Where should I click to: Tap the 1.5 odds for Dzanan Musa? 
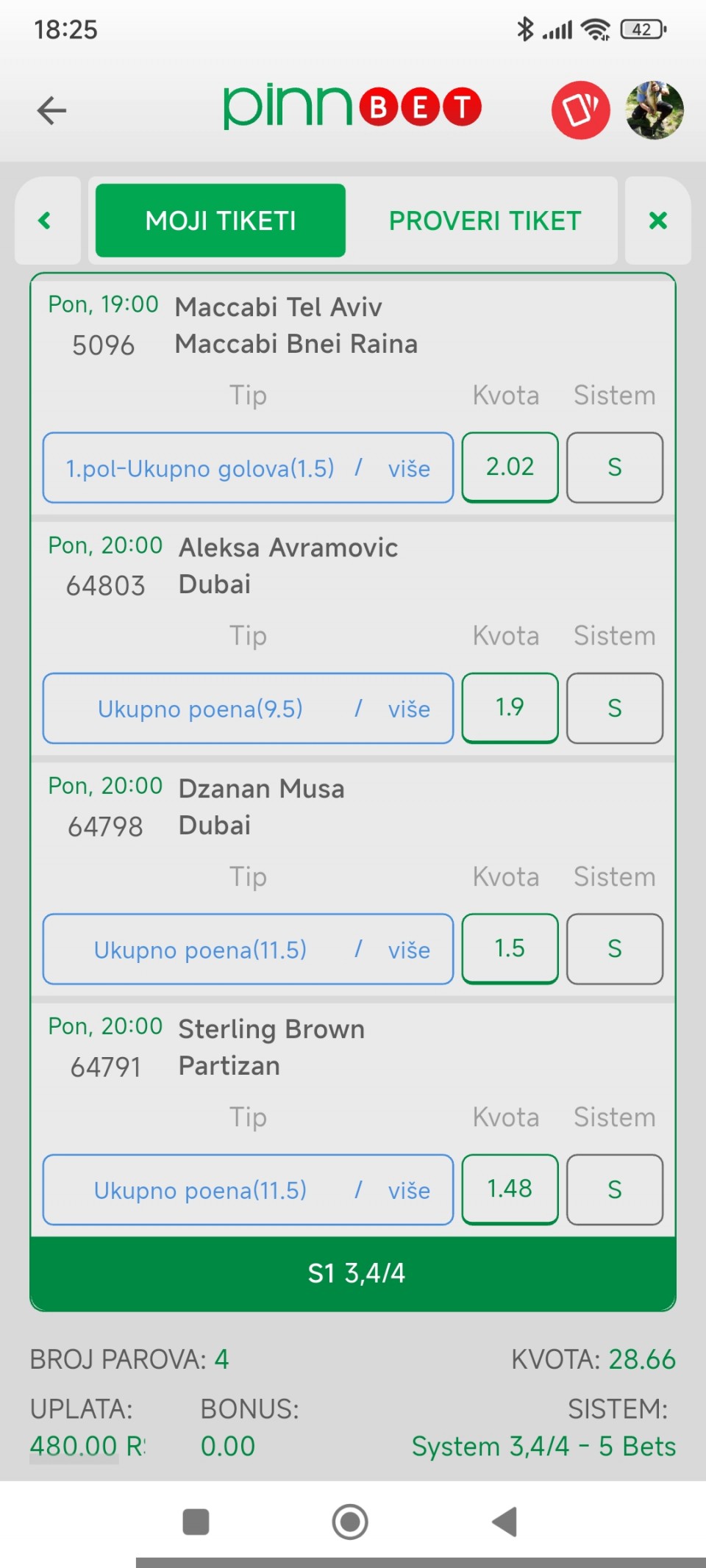(x=510, y=948)
